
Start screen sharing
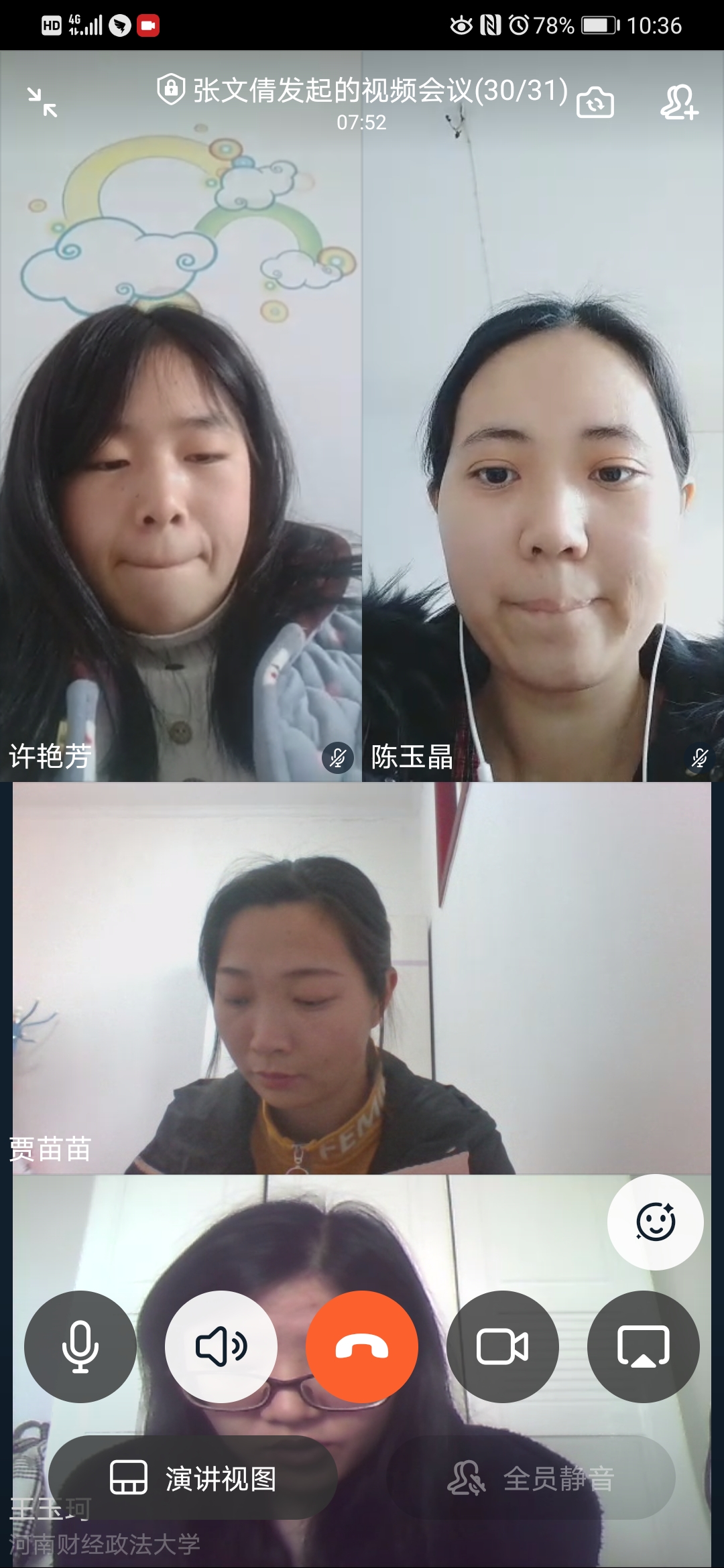click(643, 1346)
